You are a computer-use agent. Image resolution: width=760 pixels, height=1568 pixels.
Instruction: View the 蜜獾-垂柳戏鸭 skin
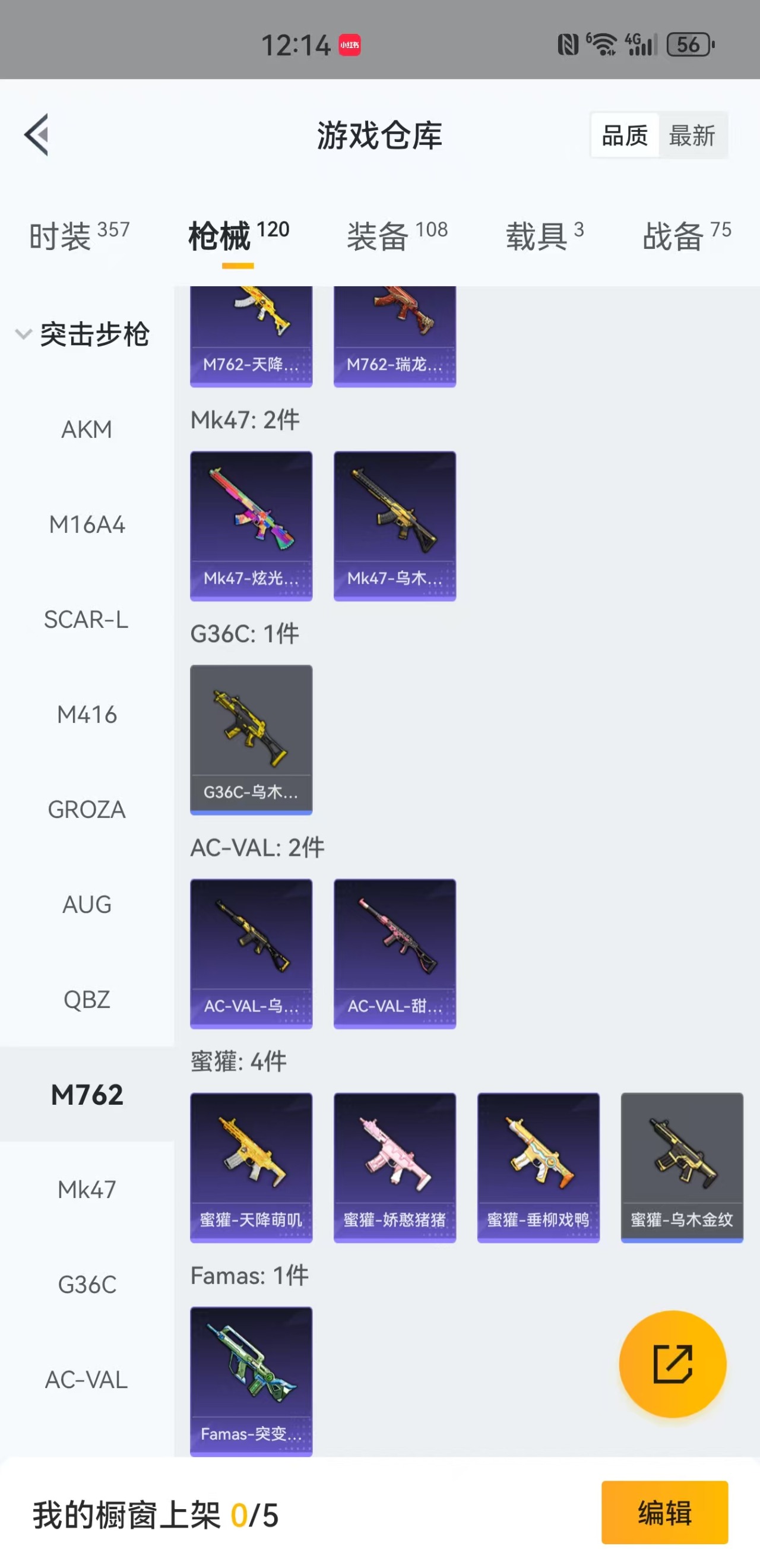[538, 1168]
